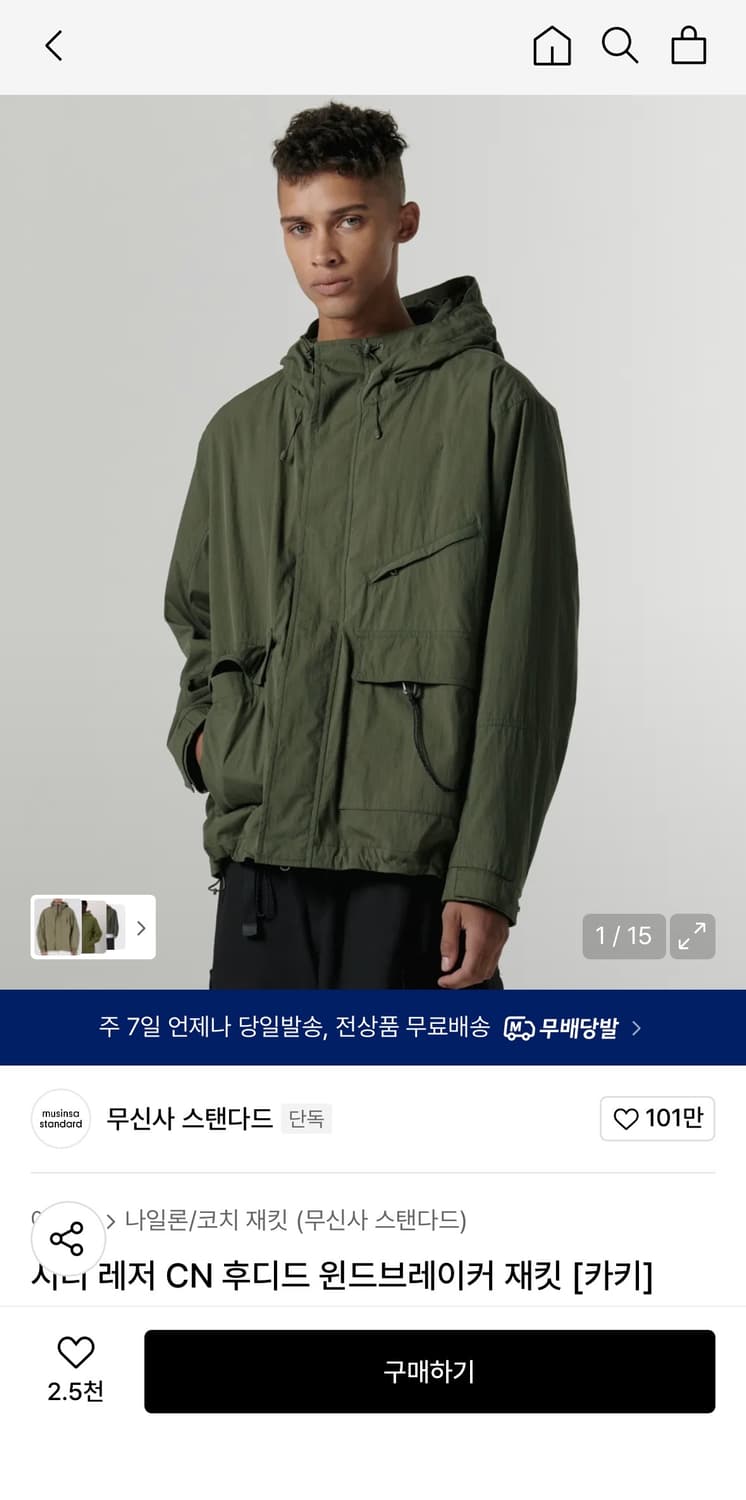Go back using the back arrow

[x=53, y=45]
